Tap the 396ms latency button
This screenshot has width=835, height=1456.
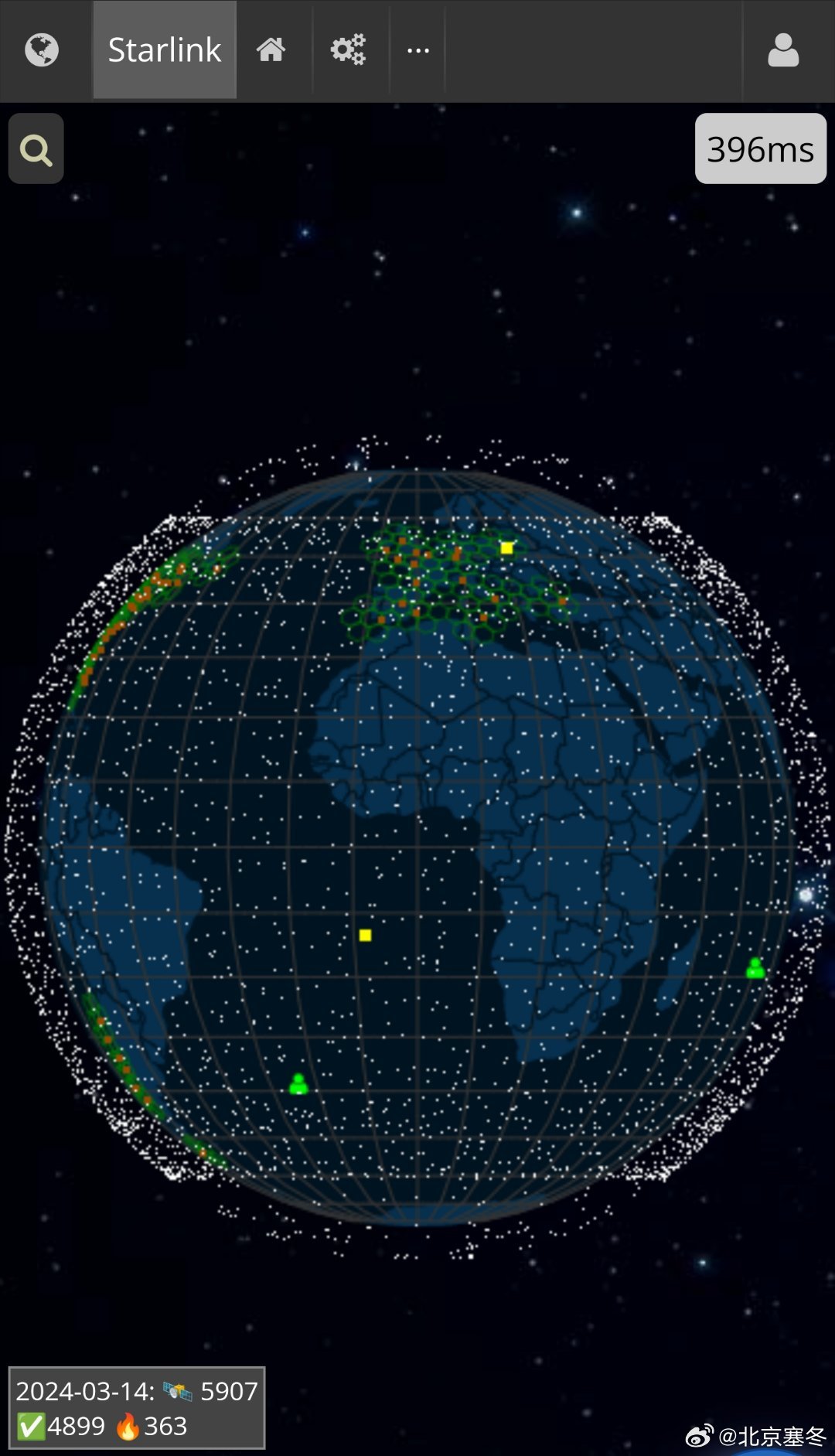(x=760, y=148)
